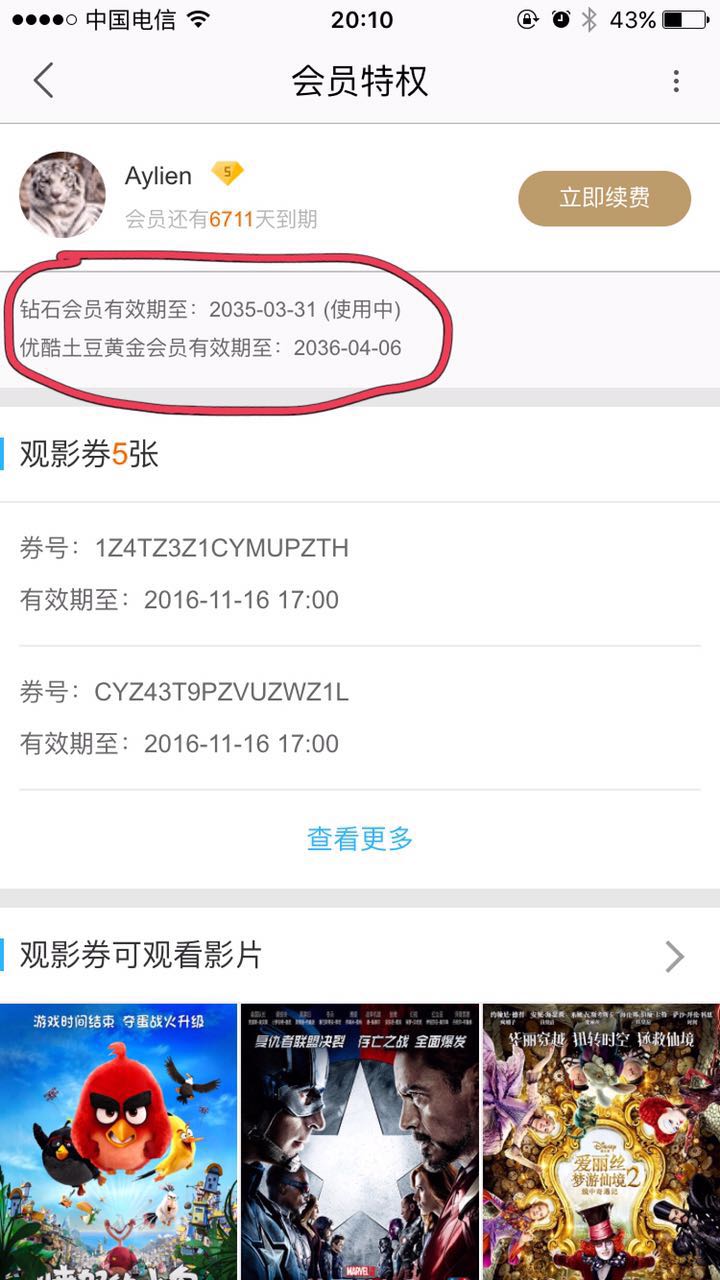Open Aylien's profile avatar

pyautogui.click(x=62, y=195)
